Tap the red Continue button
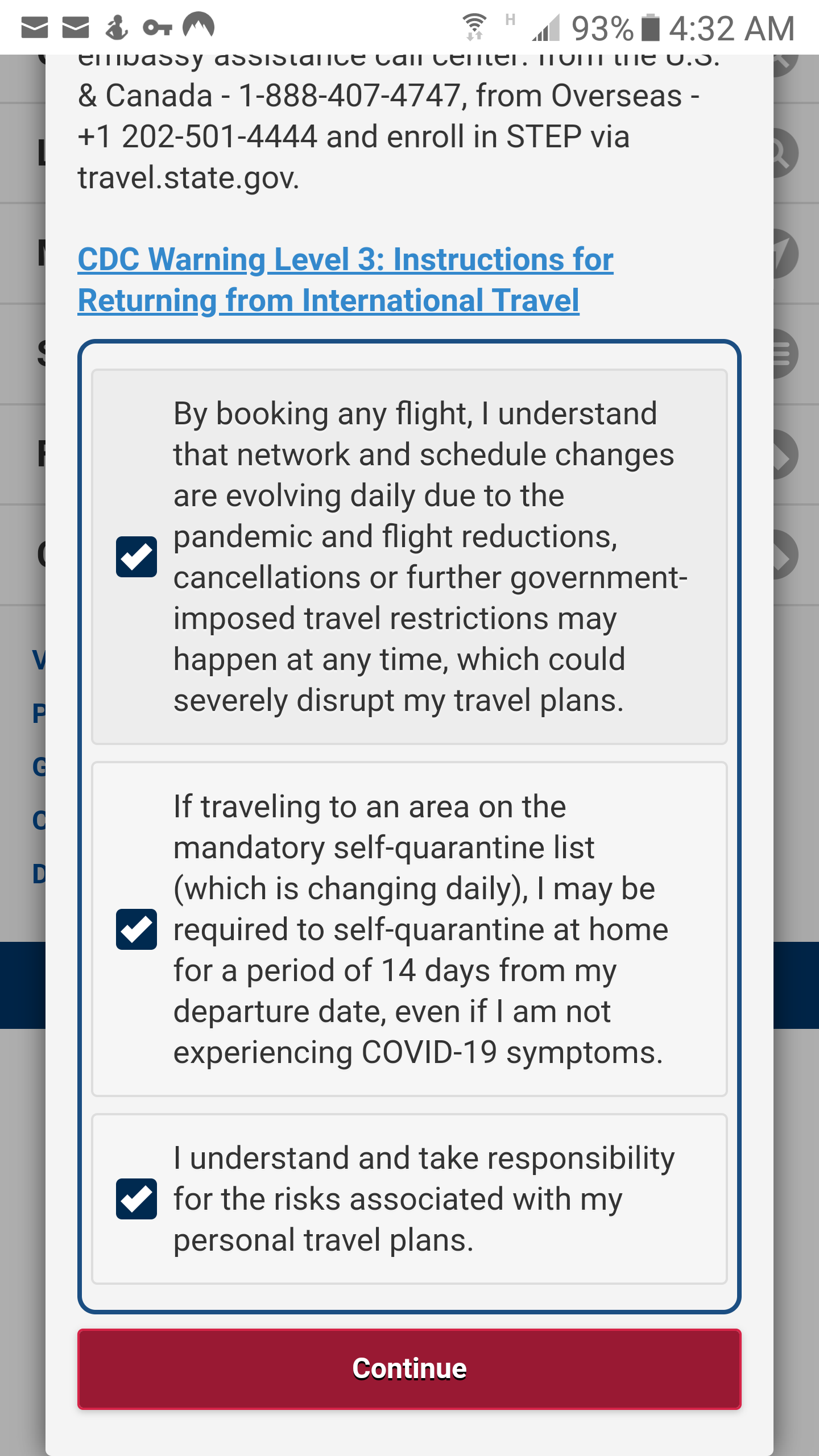Image resolution: width=819 pixels, height=1456 pixels. 409,1368
